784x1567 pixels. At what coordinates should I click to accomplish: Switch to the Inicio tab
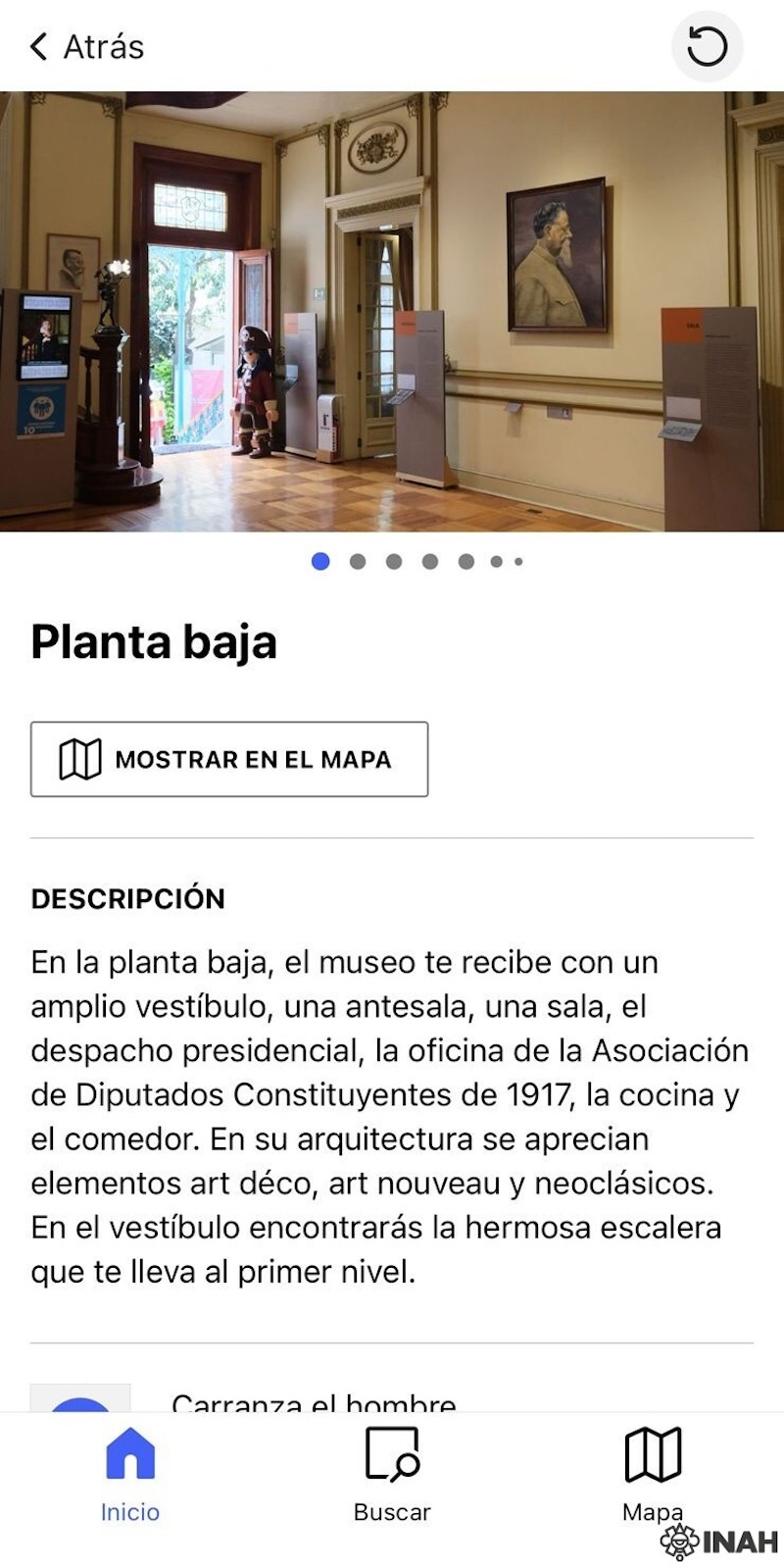pos(129,1474)
